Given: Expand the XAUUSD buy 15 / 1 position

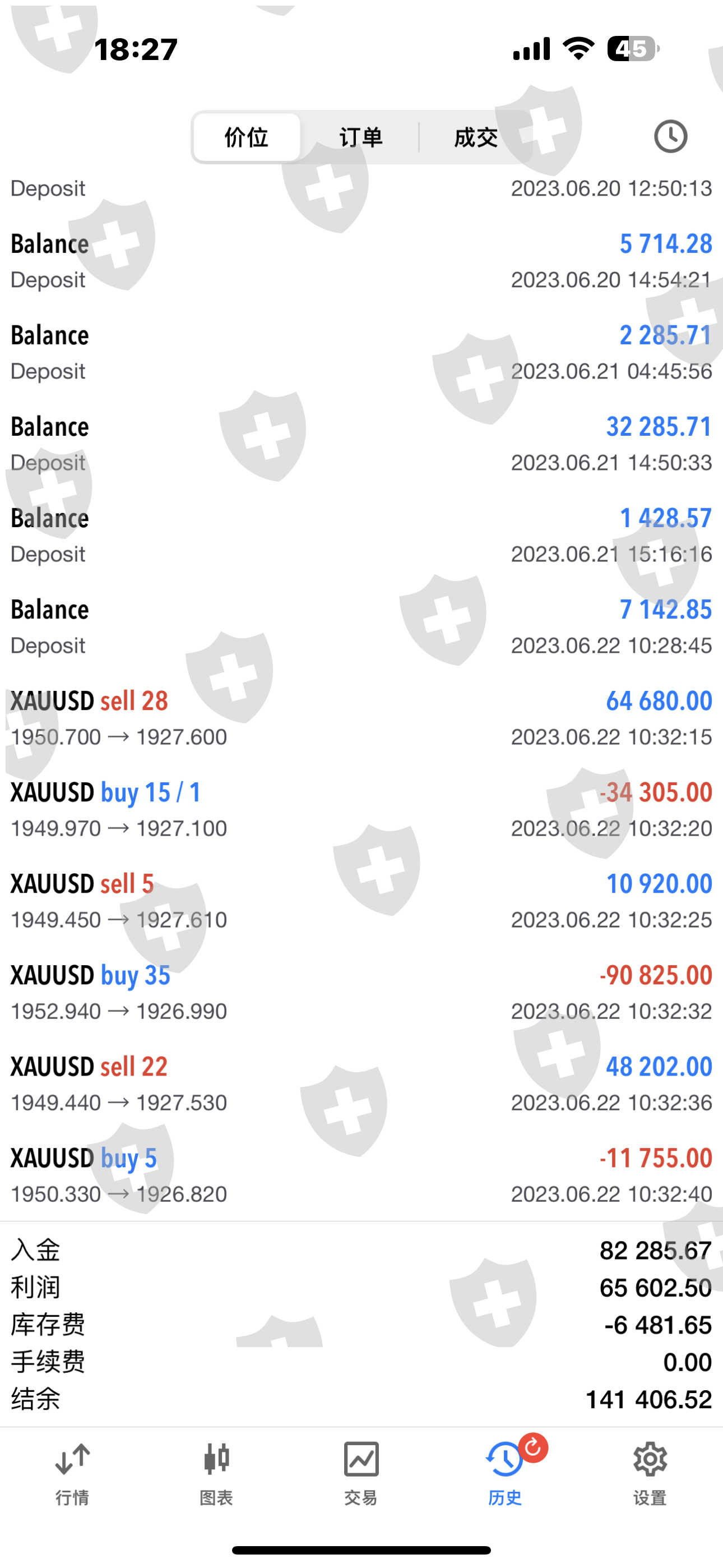Looking at the screenshot, I should click(361, 810).
